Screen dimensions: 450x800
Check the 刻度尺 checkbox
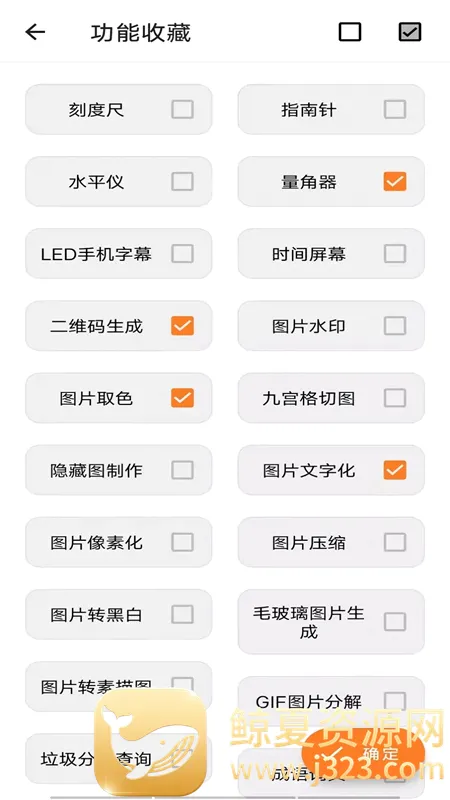click(182, 109)
